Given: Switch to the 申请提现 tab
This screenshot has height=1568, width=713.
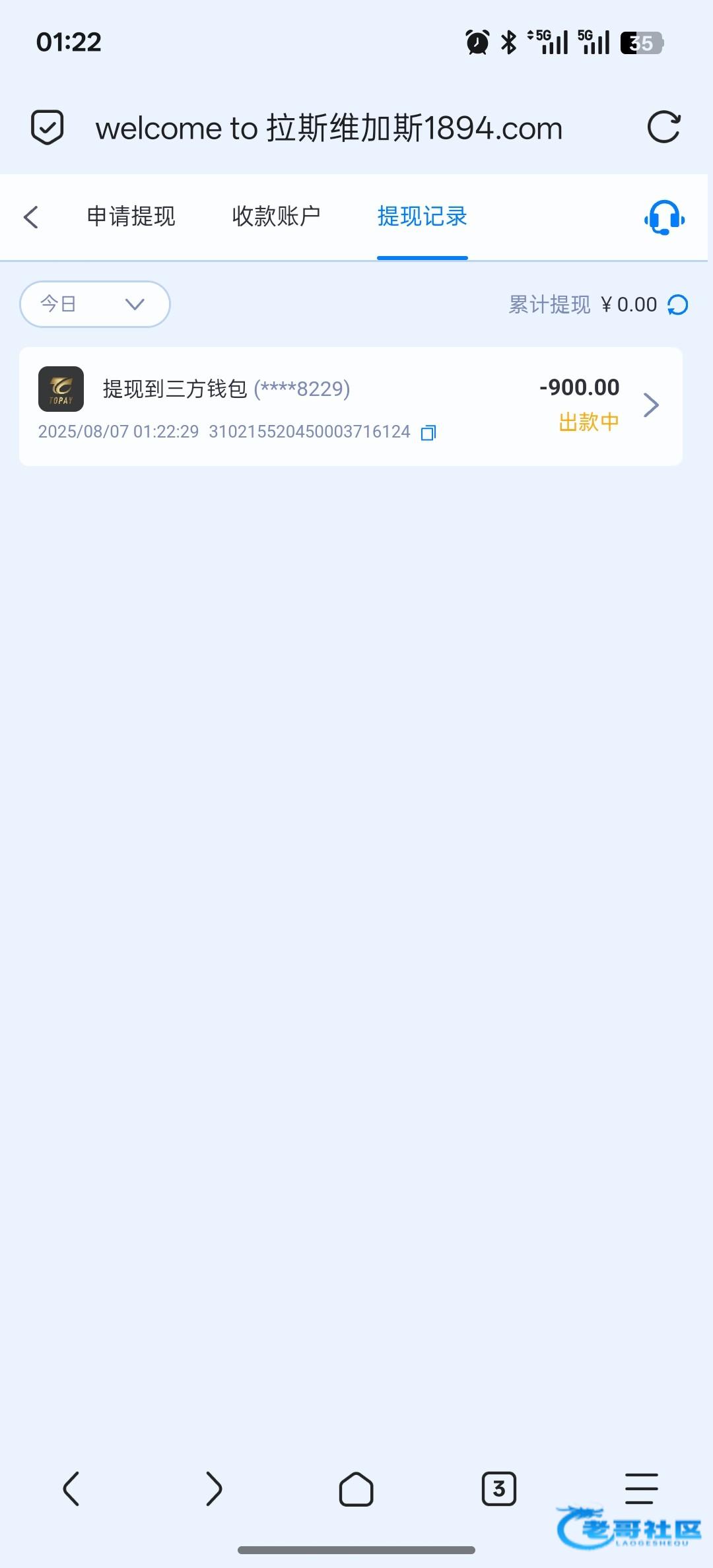Looking at the screenshot, I should (131, 216).
